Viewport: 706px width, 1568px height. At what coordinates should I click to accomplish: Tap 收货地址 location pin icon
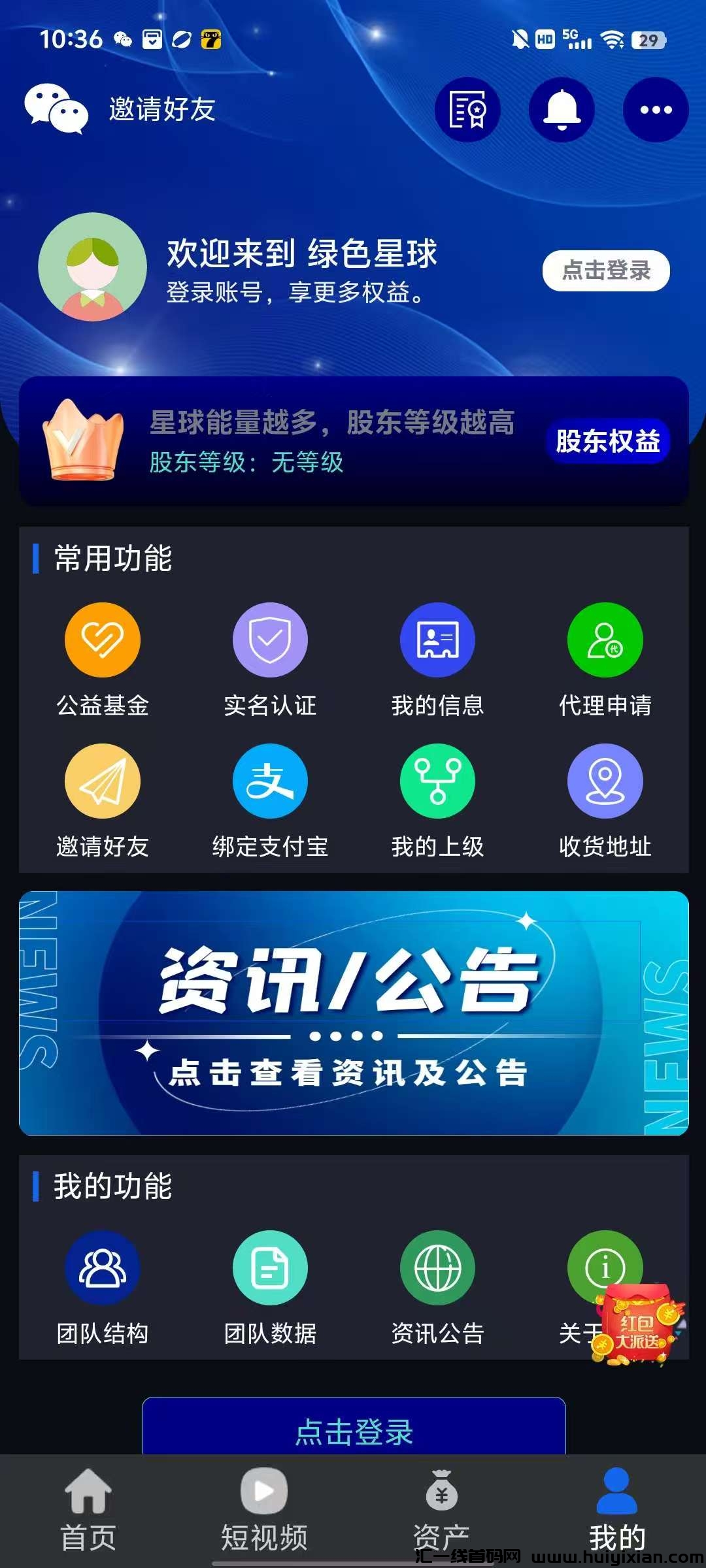605,783
